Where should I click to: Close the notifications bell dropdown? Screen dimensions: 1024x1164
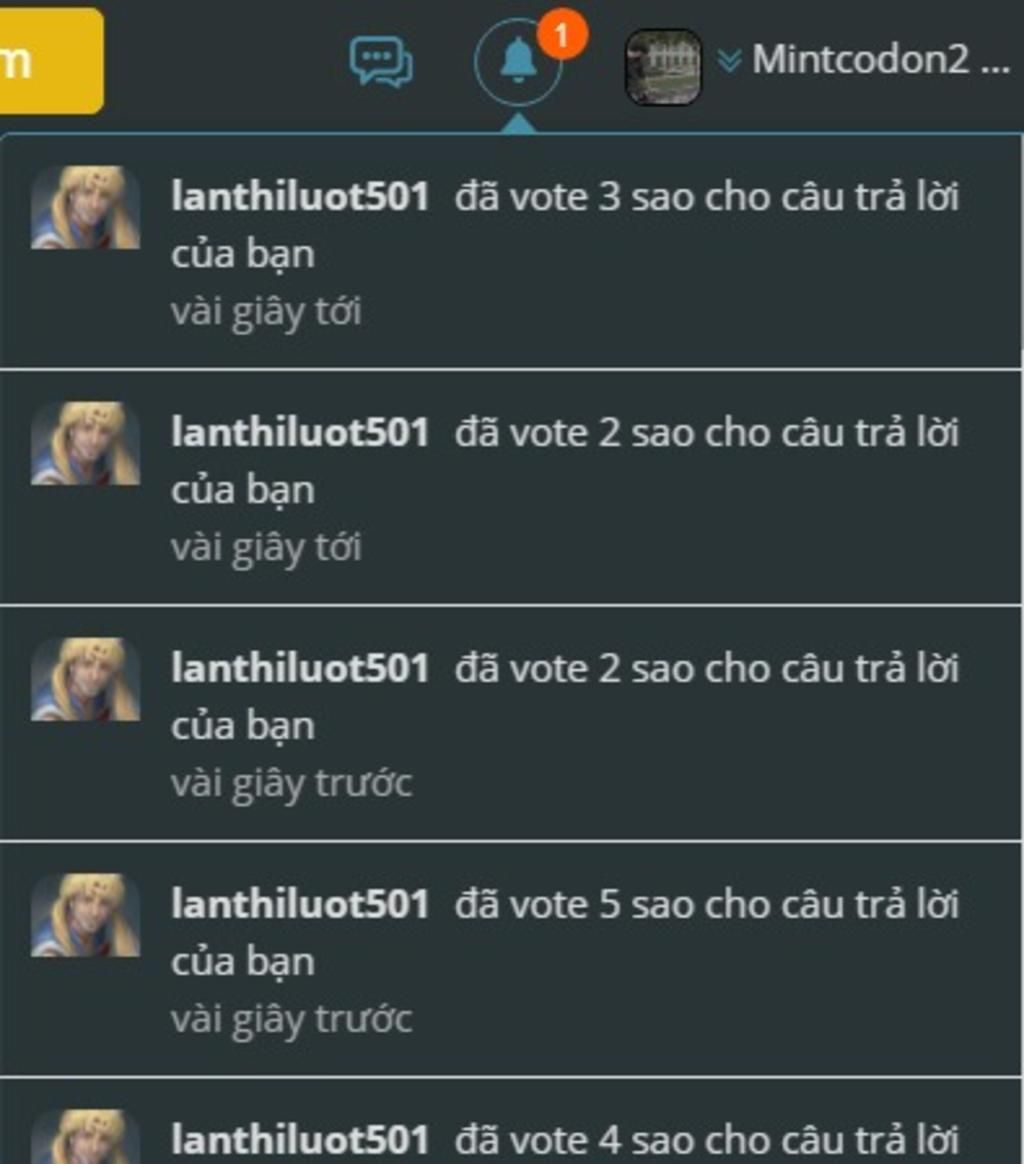(x=518, y=62)
